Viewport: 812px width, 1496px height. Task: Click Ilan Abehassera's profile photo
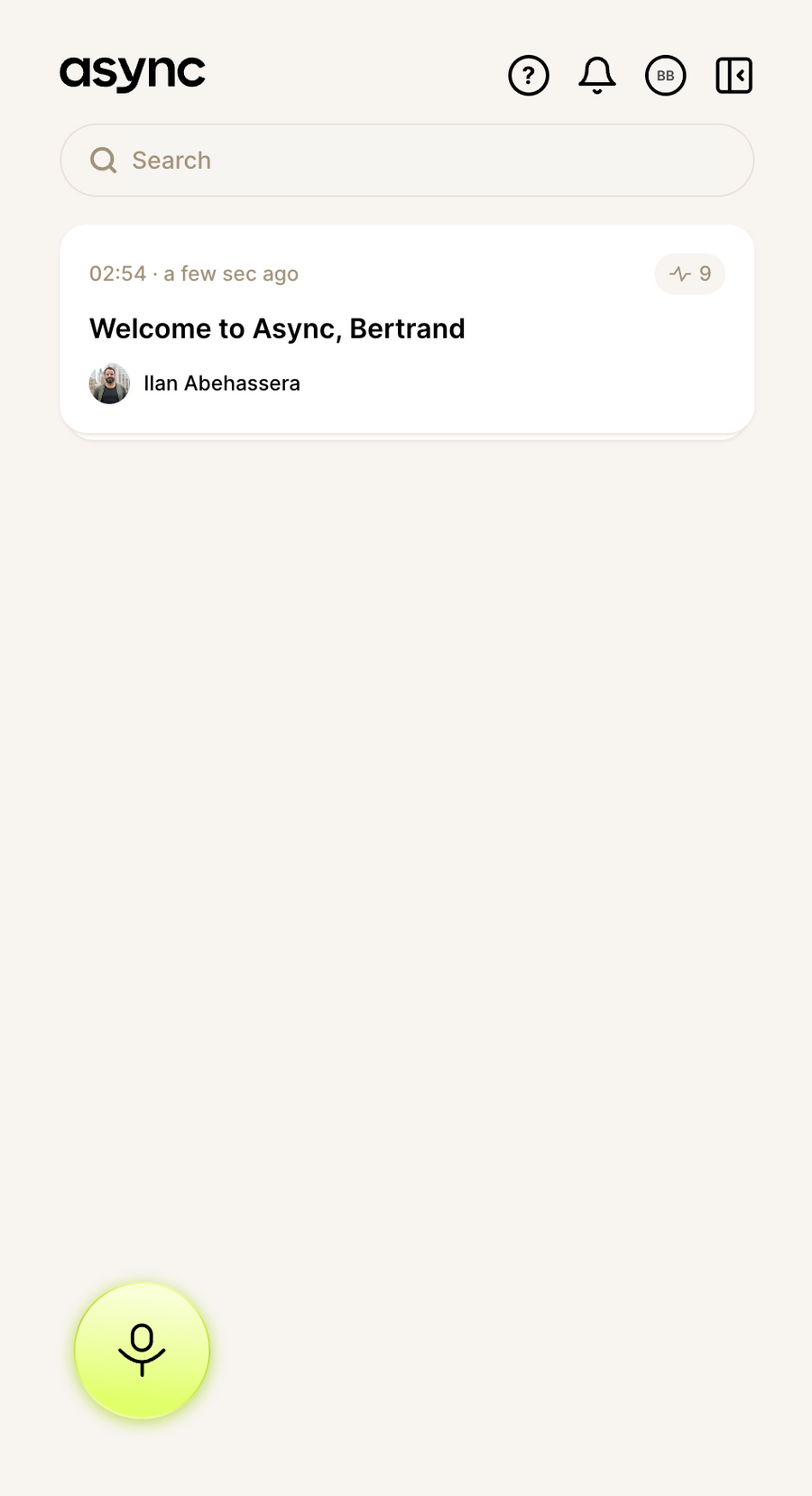click(109, 383)
